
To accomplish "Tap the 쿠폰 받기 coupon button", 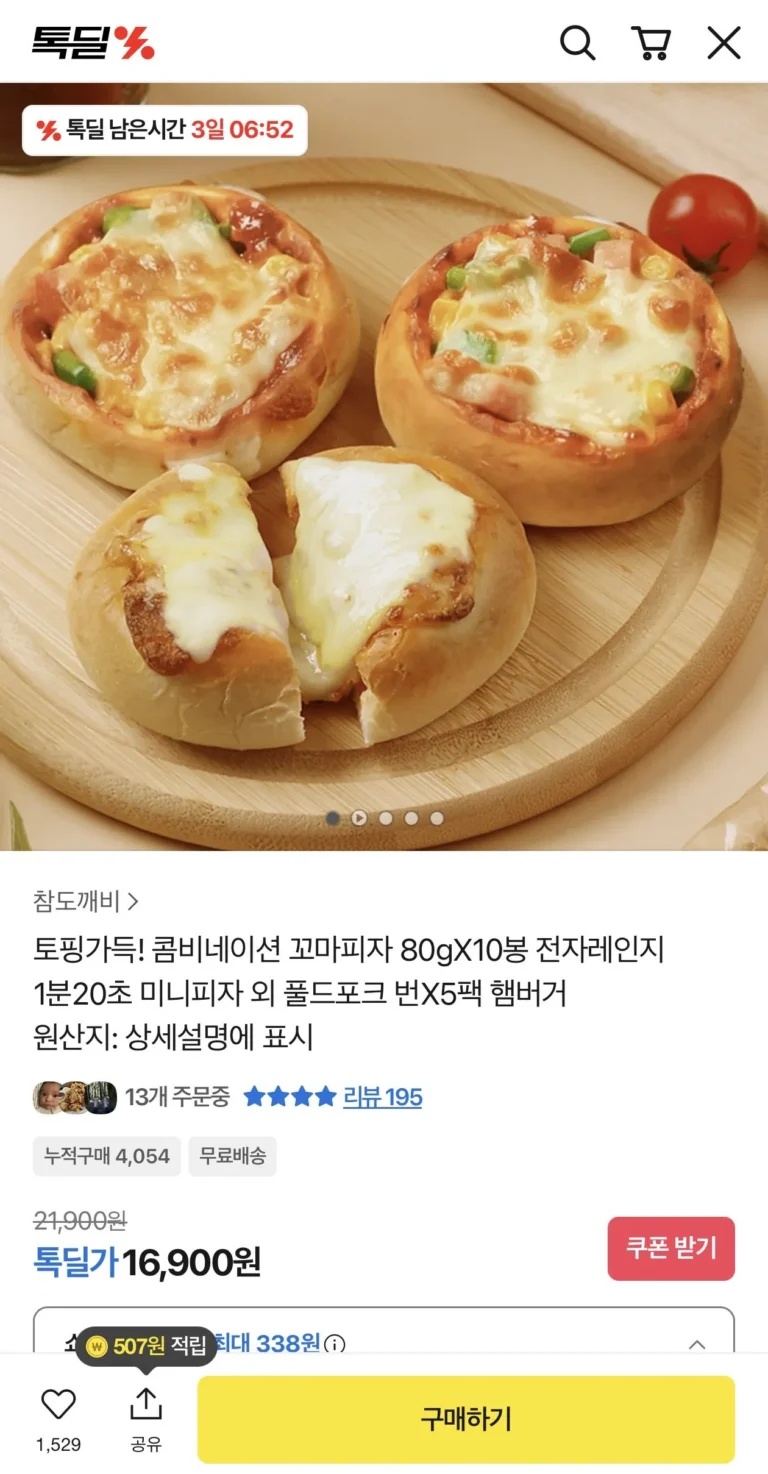I will (671, 1248).
